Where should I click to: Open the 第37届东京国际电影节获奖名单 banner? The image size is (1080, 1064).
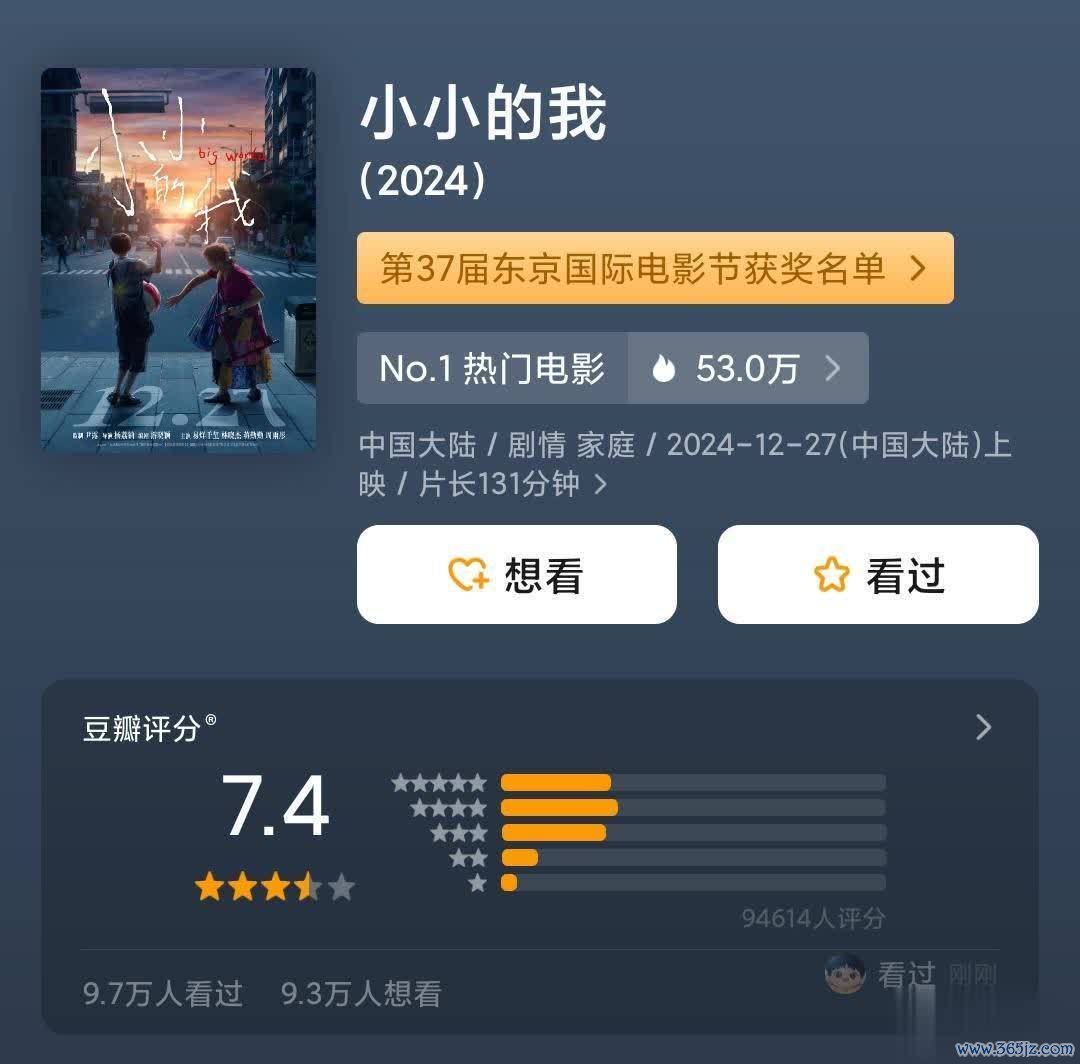(x=655, y=268)
